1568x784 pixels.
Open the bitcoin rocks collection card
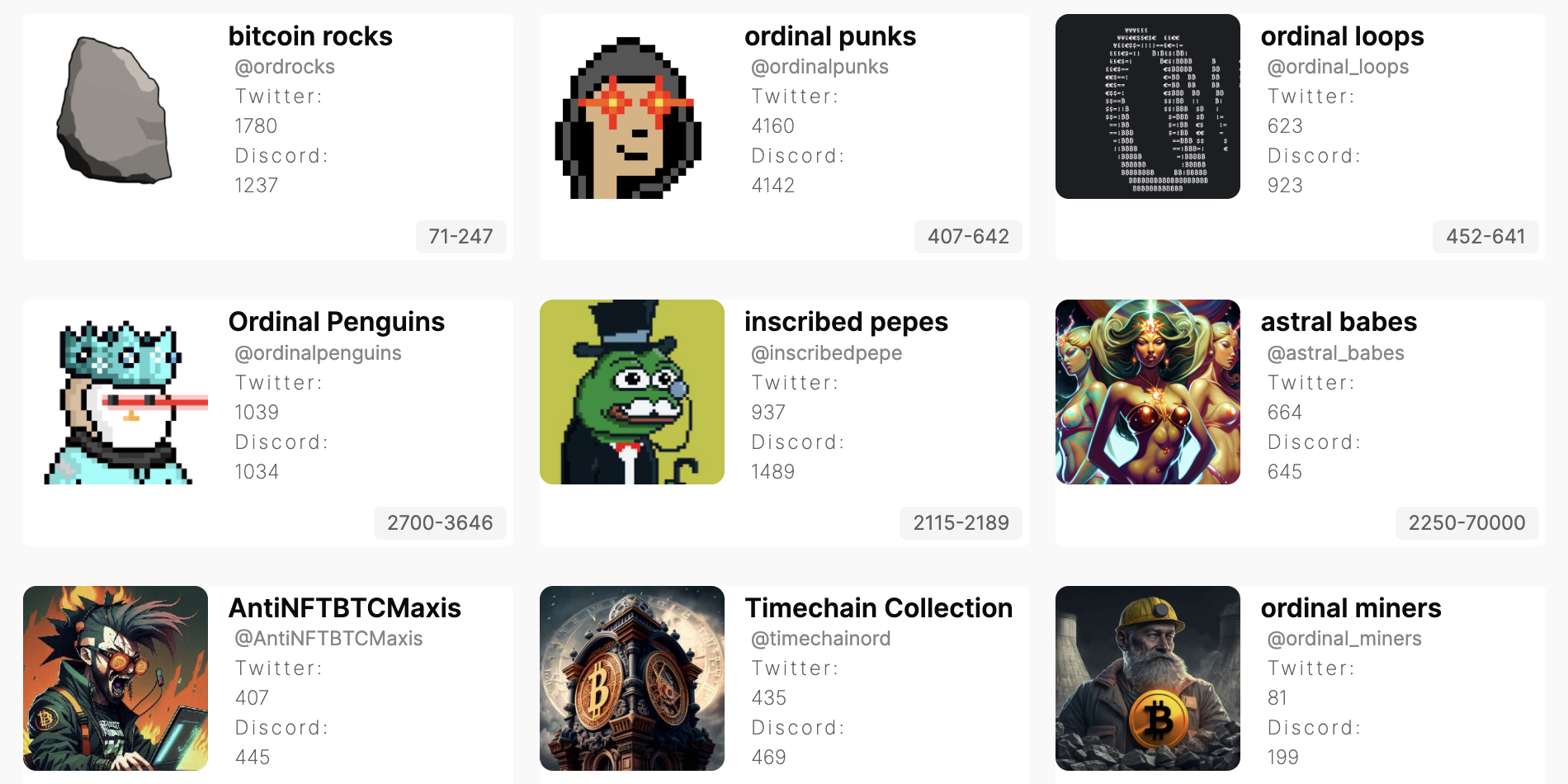(x=310, y=36)
